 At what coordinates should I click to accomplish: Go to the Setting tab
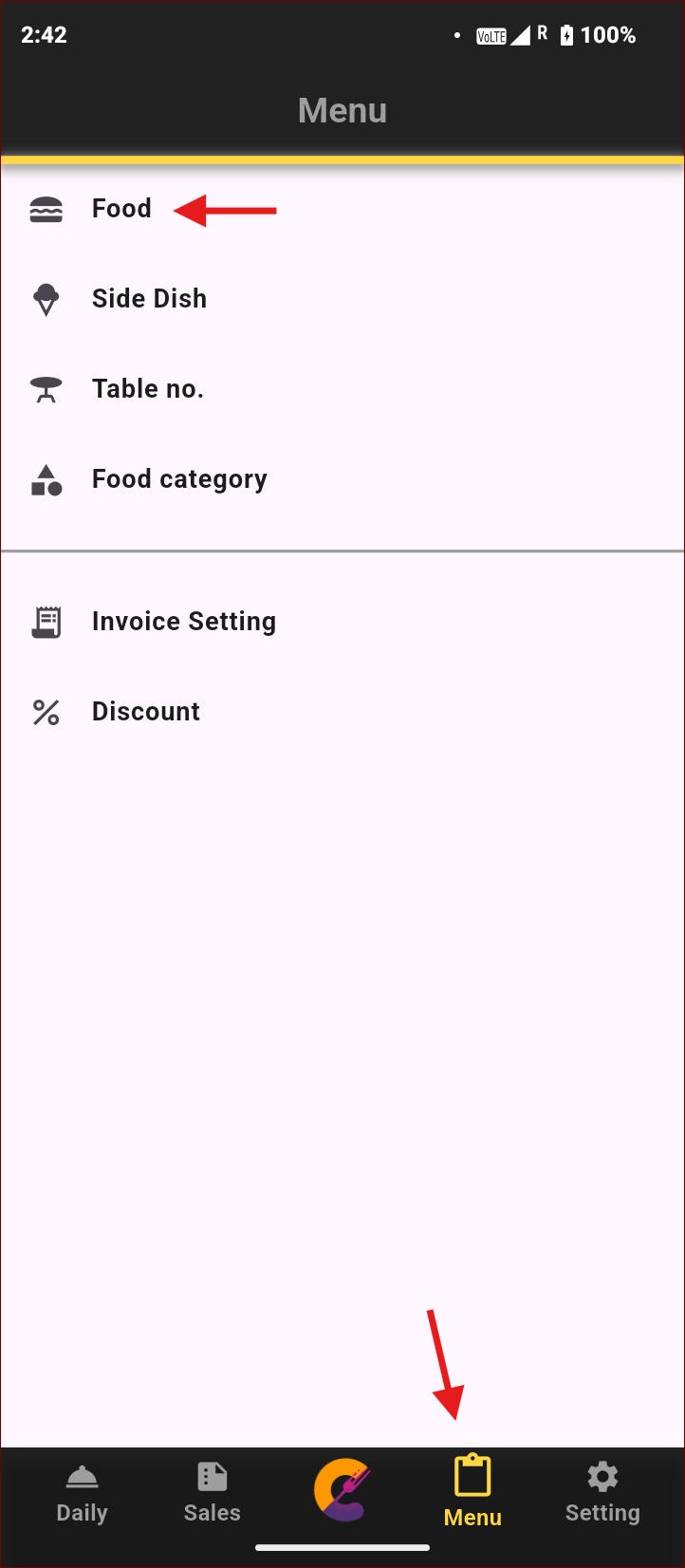602,1495
